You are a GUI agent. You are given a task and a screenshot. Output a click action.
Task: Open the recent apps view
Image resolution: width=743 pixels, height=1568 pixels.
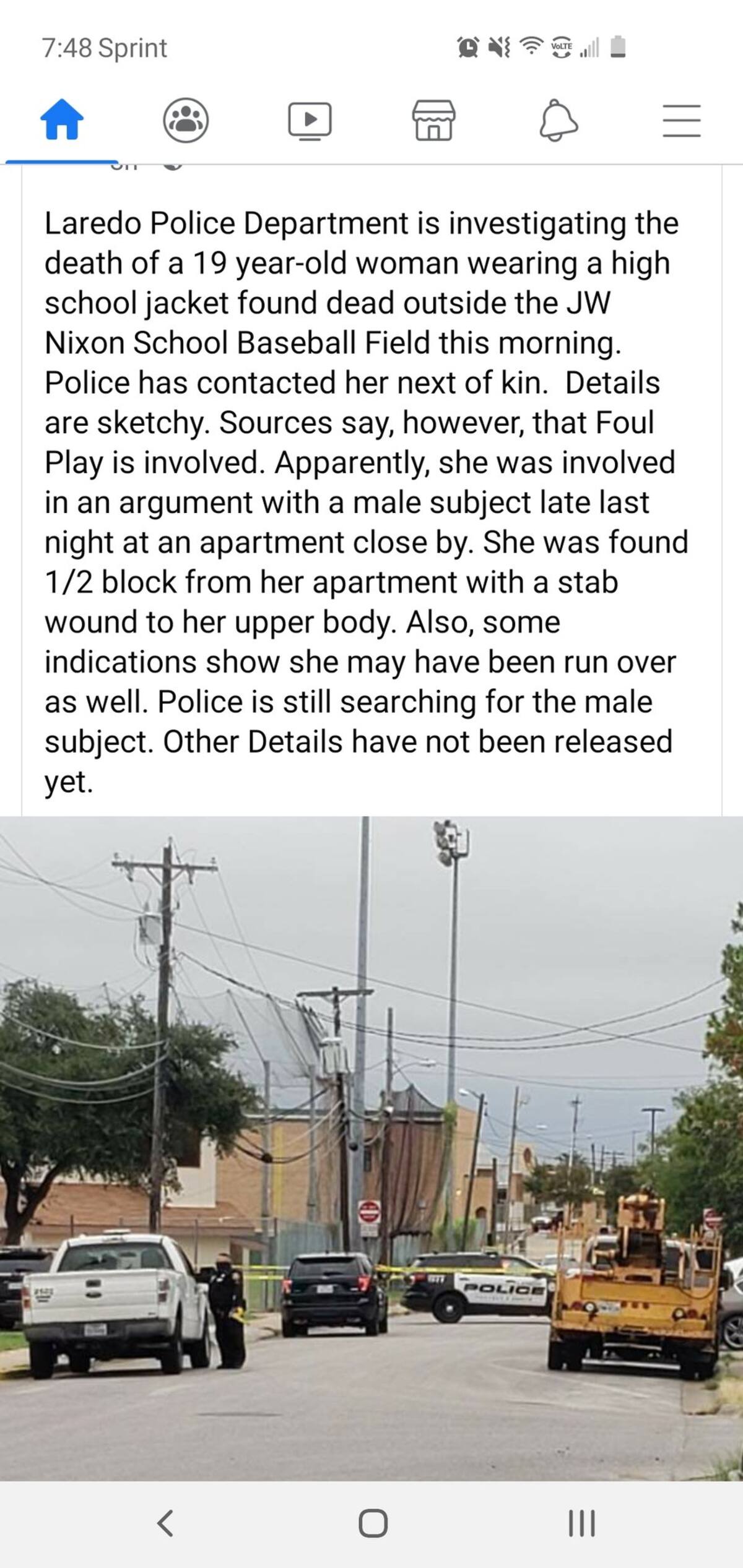[581, 1523]
